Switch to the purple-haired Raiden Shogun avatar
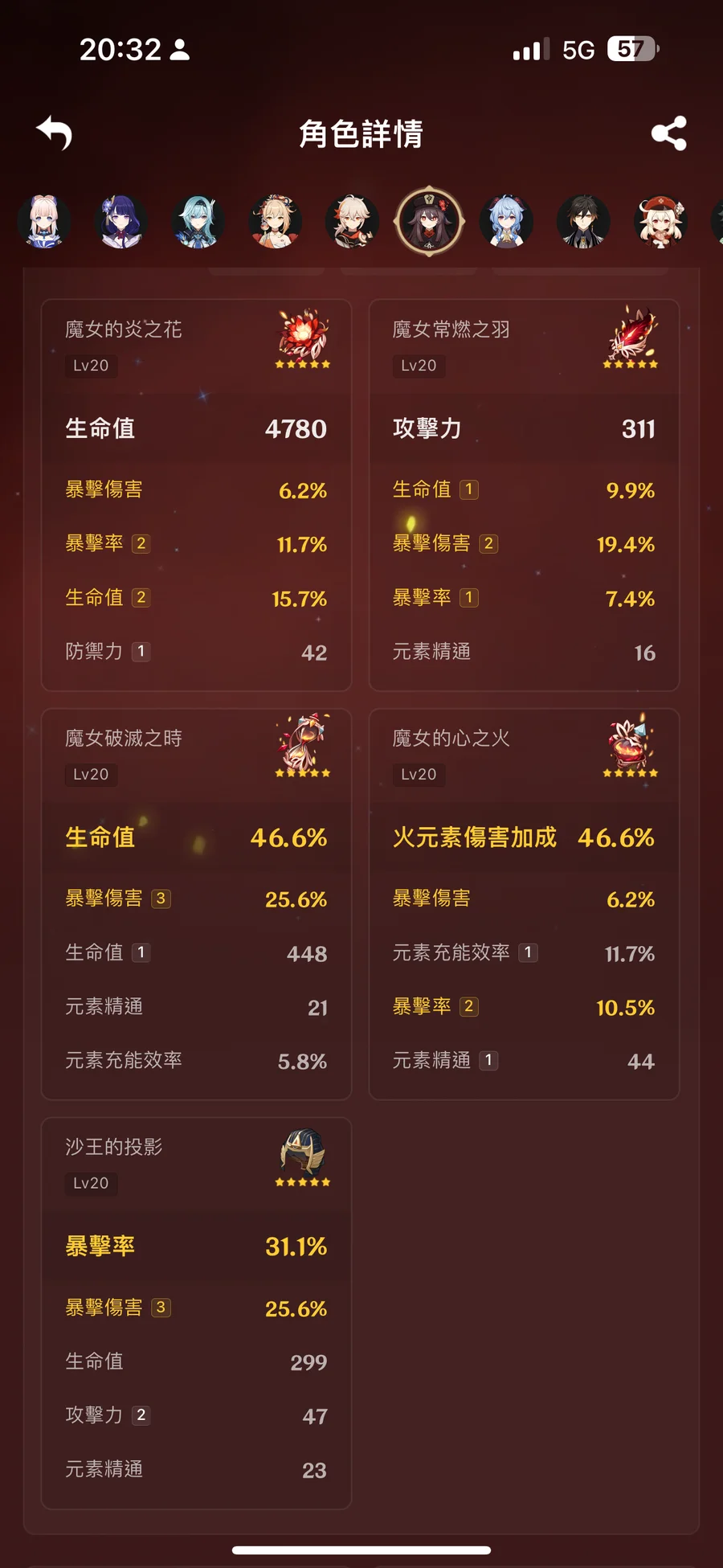The image size is (723, 1568). pyautogui.click(x=121, y=221)
